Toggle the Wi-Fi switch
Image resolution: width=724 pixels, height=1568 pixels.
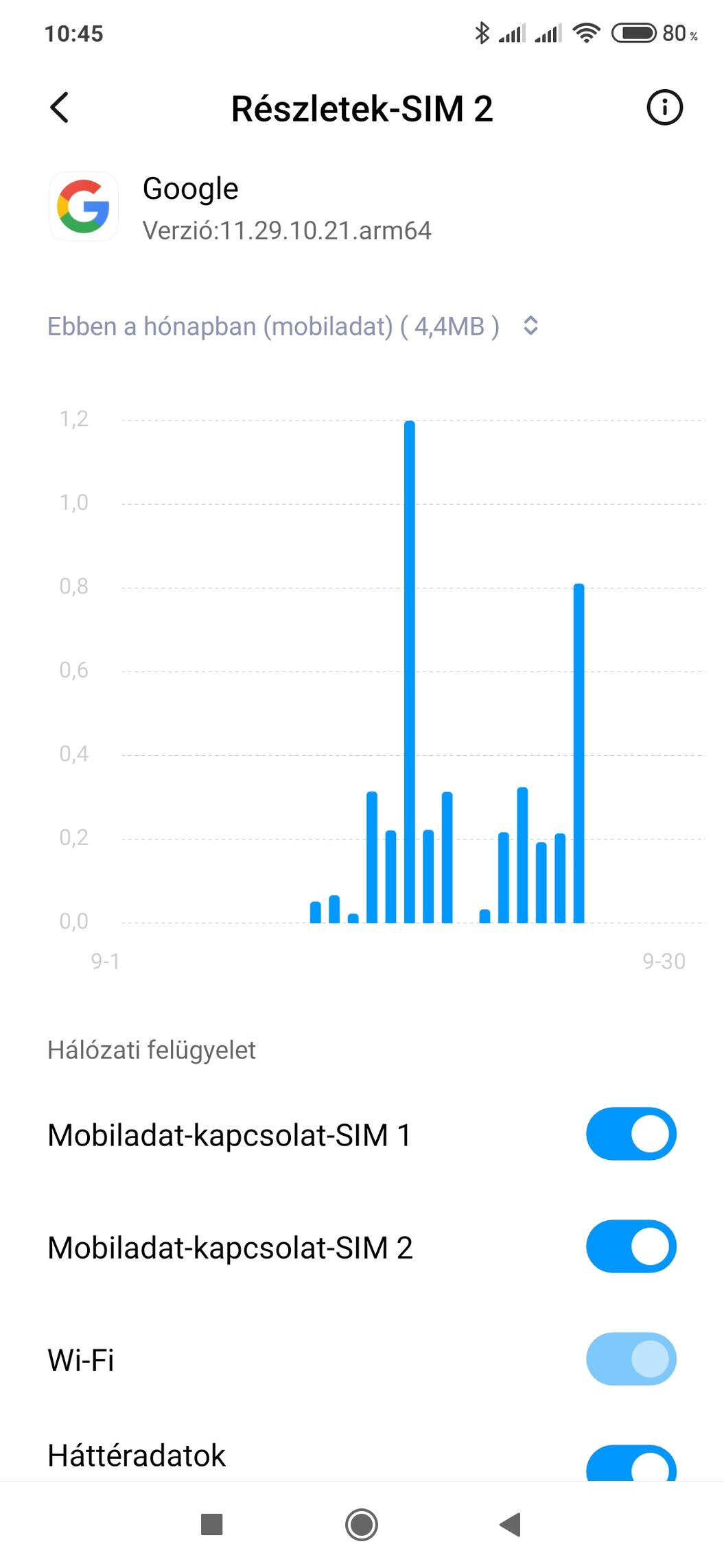point(631,1359)
